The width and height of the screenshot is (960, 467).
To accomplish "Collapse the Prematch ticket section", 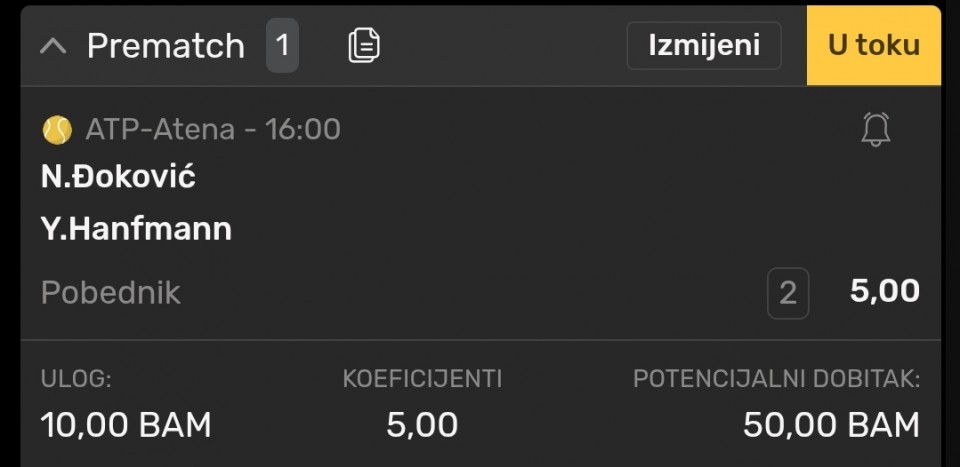I will click(53, 46).
